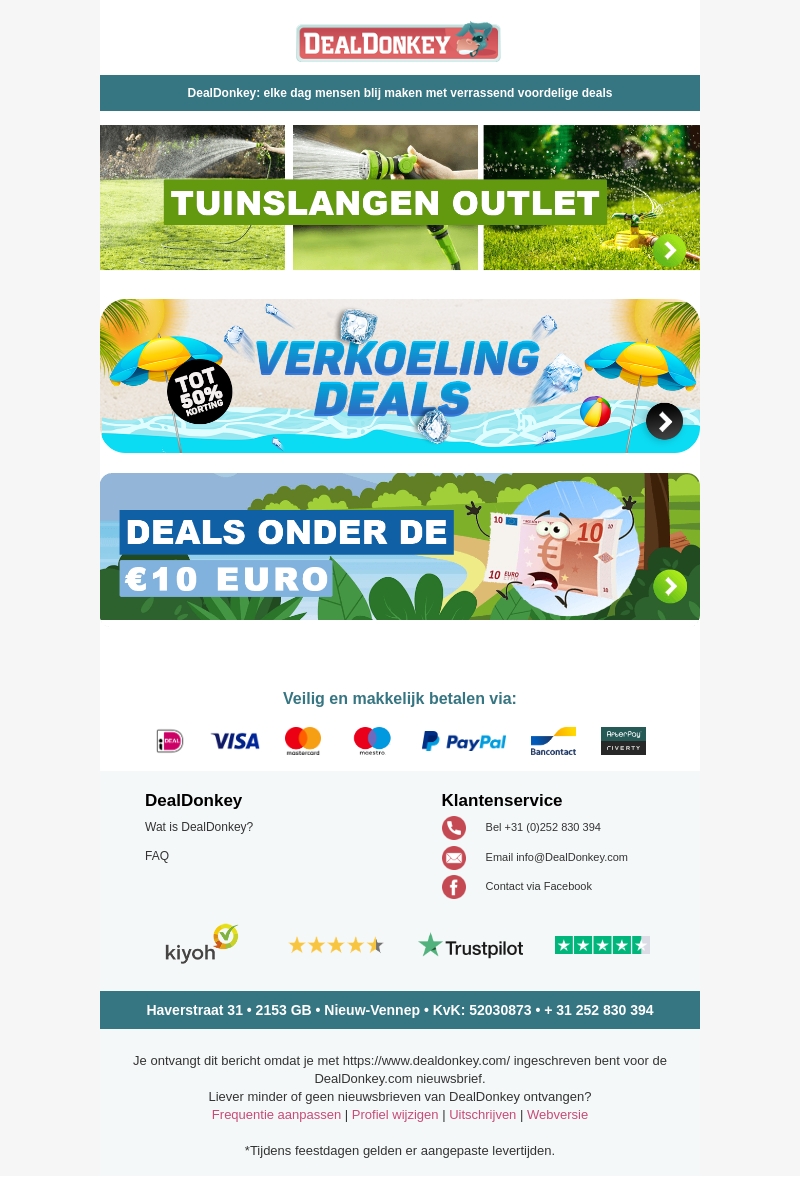
Task: Open the Deals onder de €10 banner
Action: coord(399,546)
